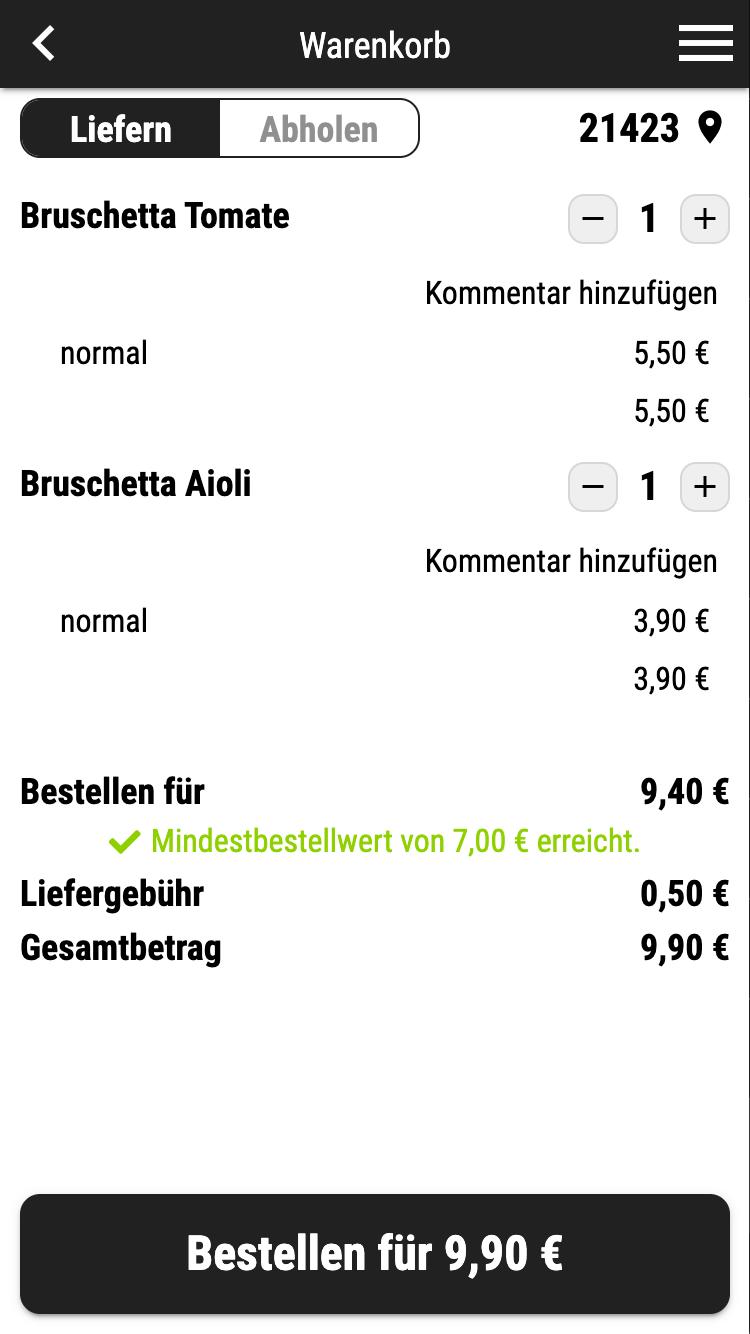This screenshot has height=1334, width=750.
Task: Add a comment to Bruschetta Tomate
Action: pyautogui.click(x=571, y=293)
